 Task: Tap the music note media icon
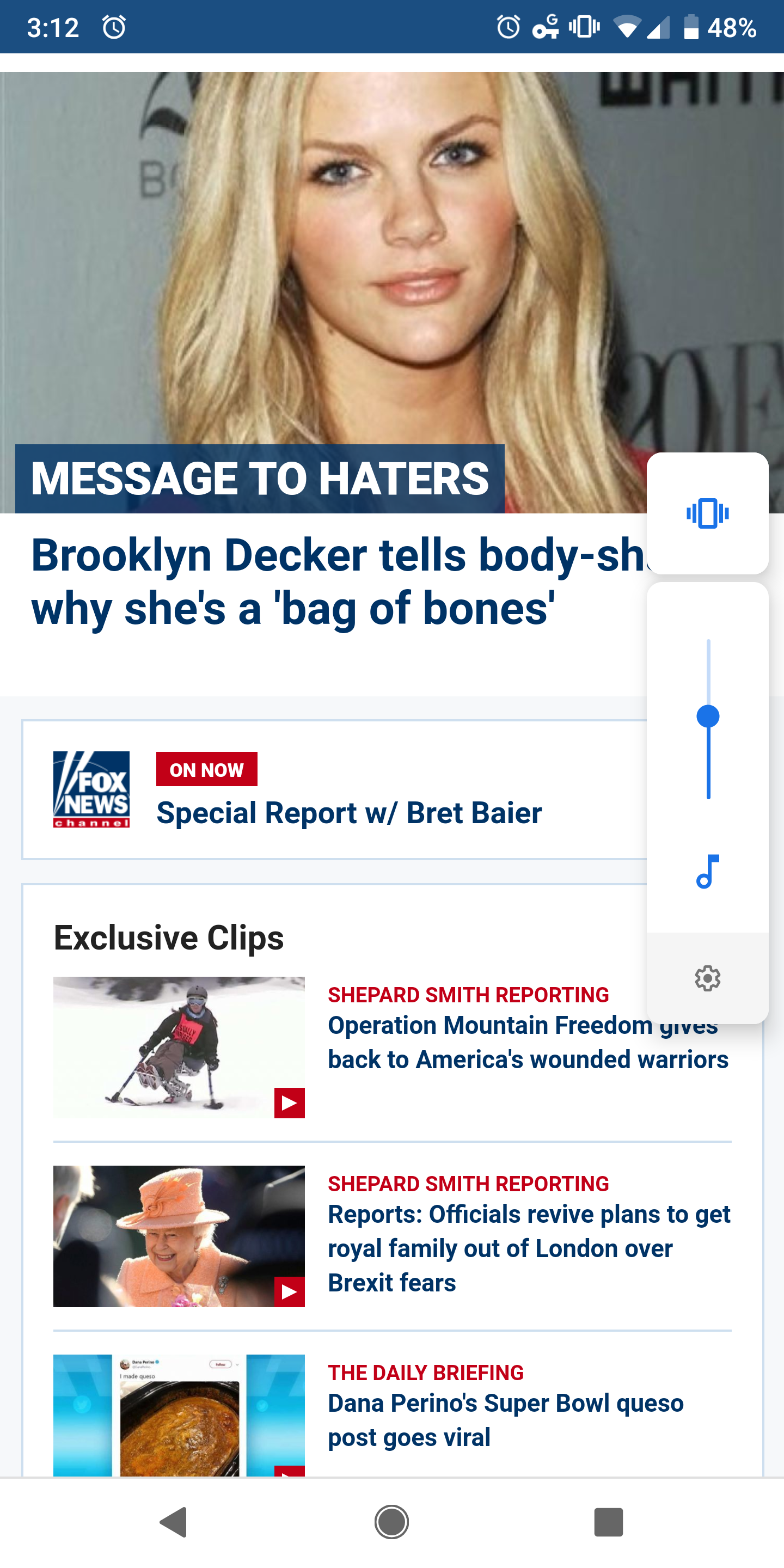pos(708,872)
